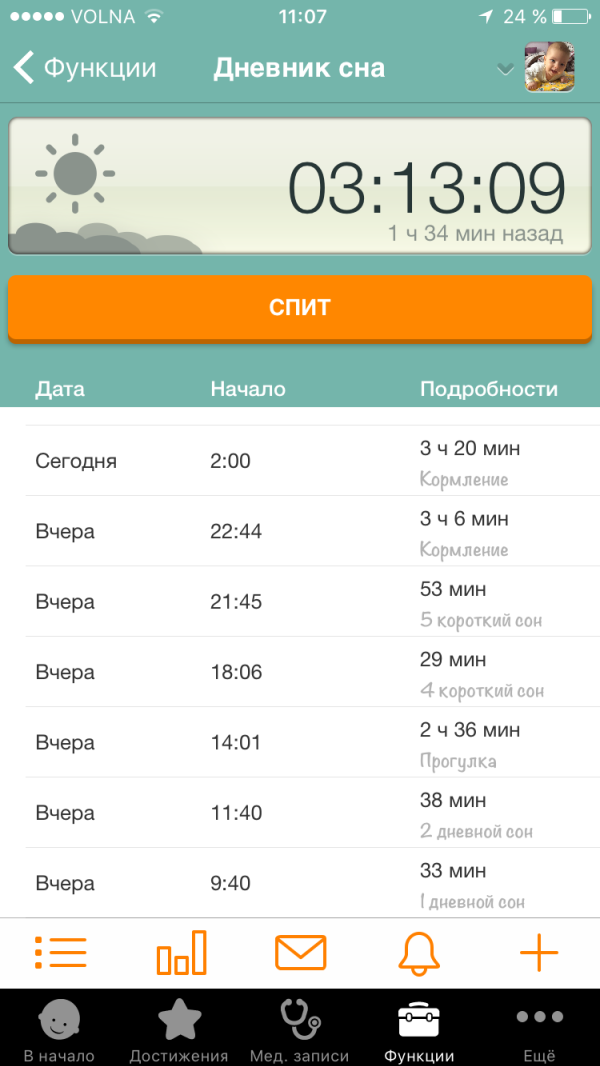Image resolution: width=600 pixels, height=1066 pixels.
Task: Open today's sleep entry starting at 2:00
Action: point(300,461)
